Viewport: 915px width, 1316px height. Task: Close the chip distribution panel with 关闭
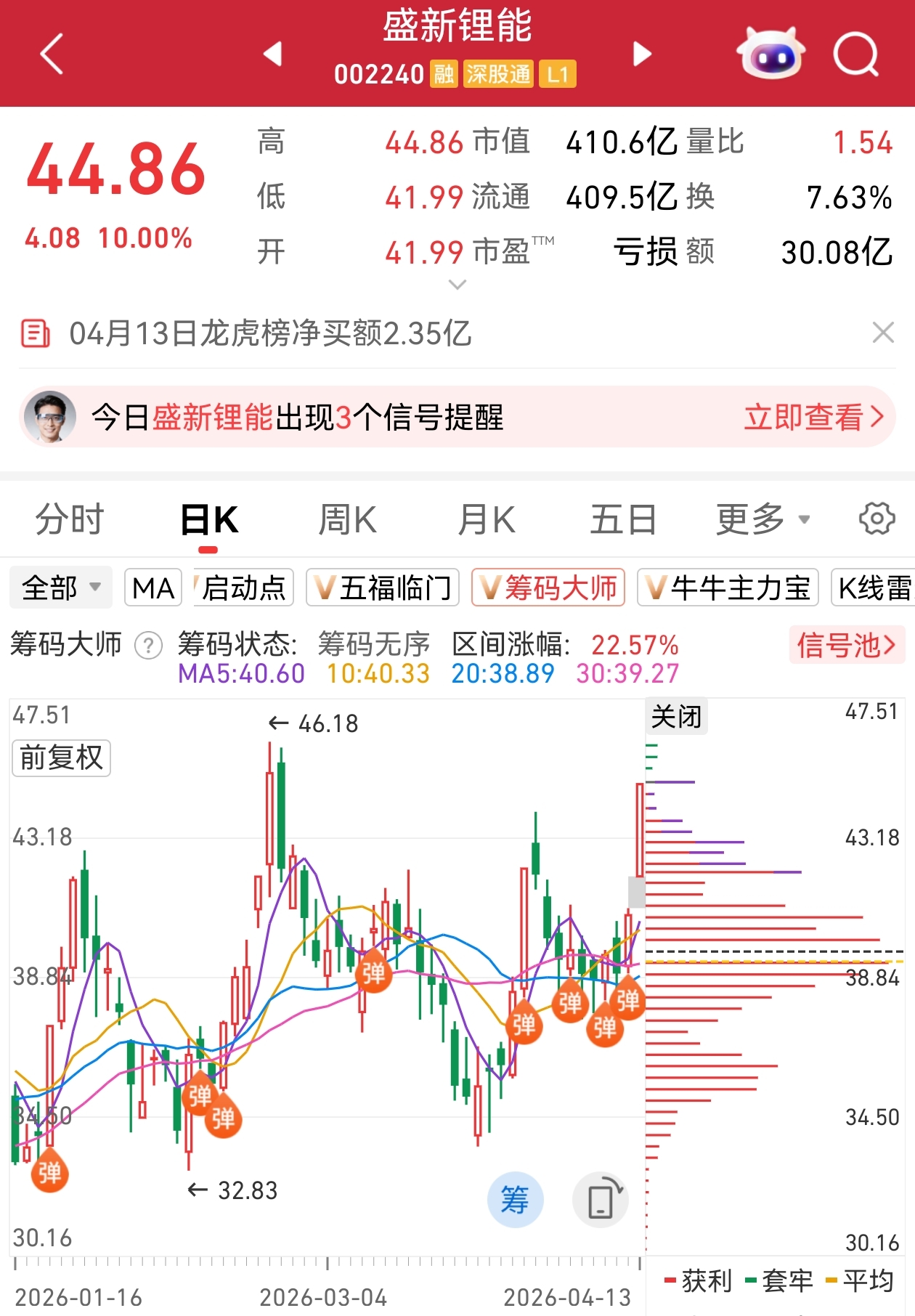pyautogui.click(x=676, y=718)
